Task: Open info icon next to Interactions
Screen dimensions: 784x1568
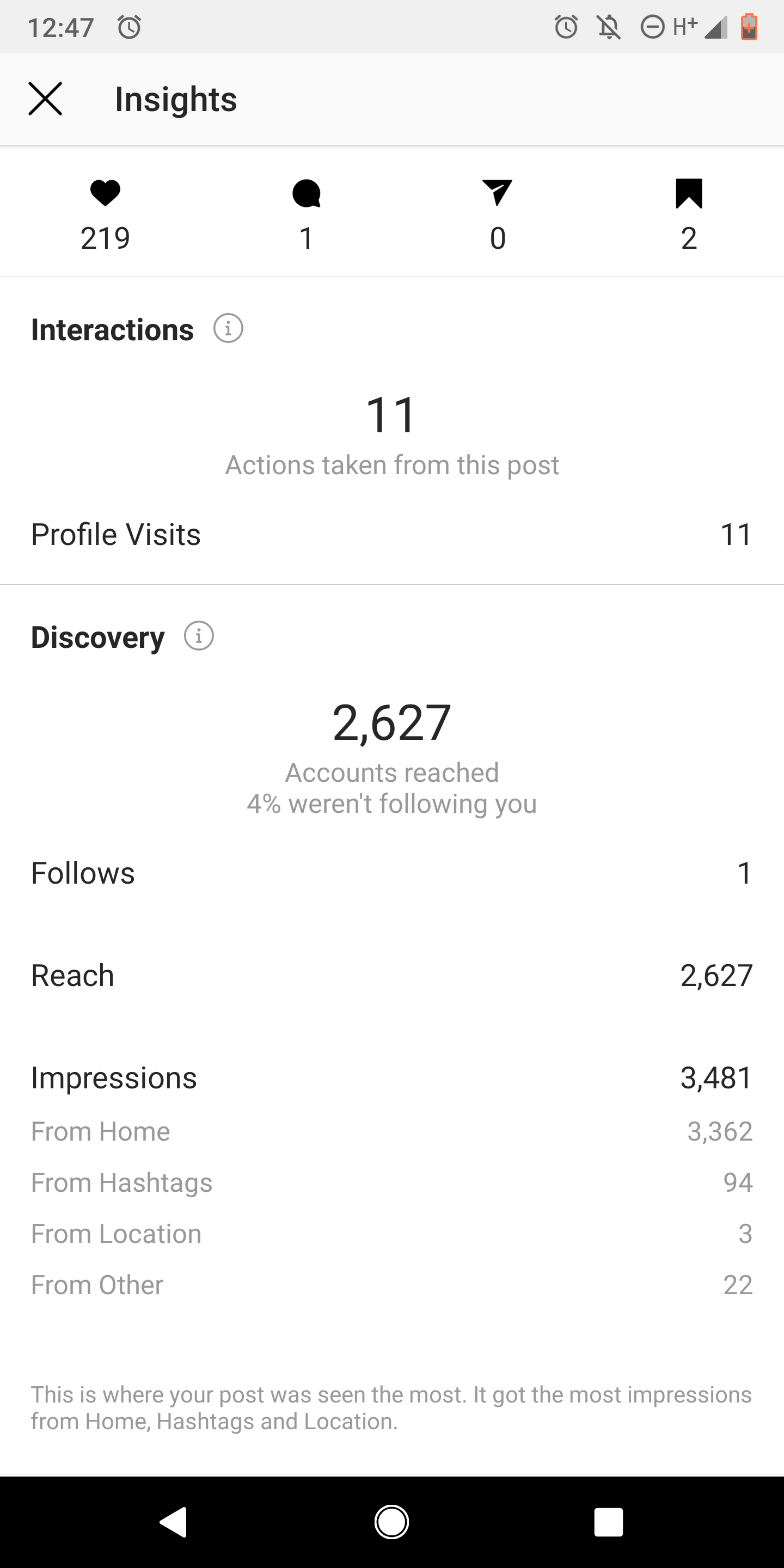Action: coord(228,329)
